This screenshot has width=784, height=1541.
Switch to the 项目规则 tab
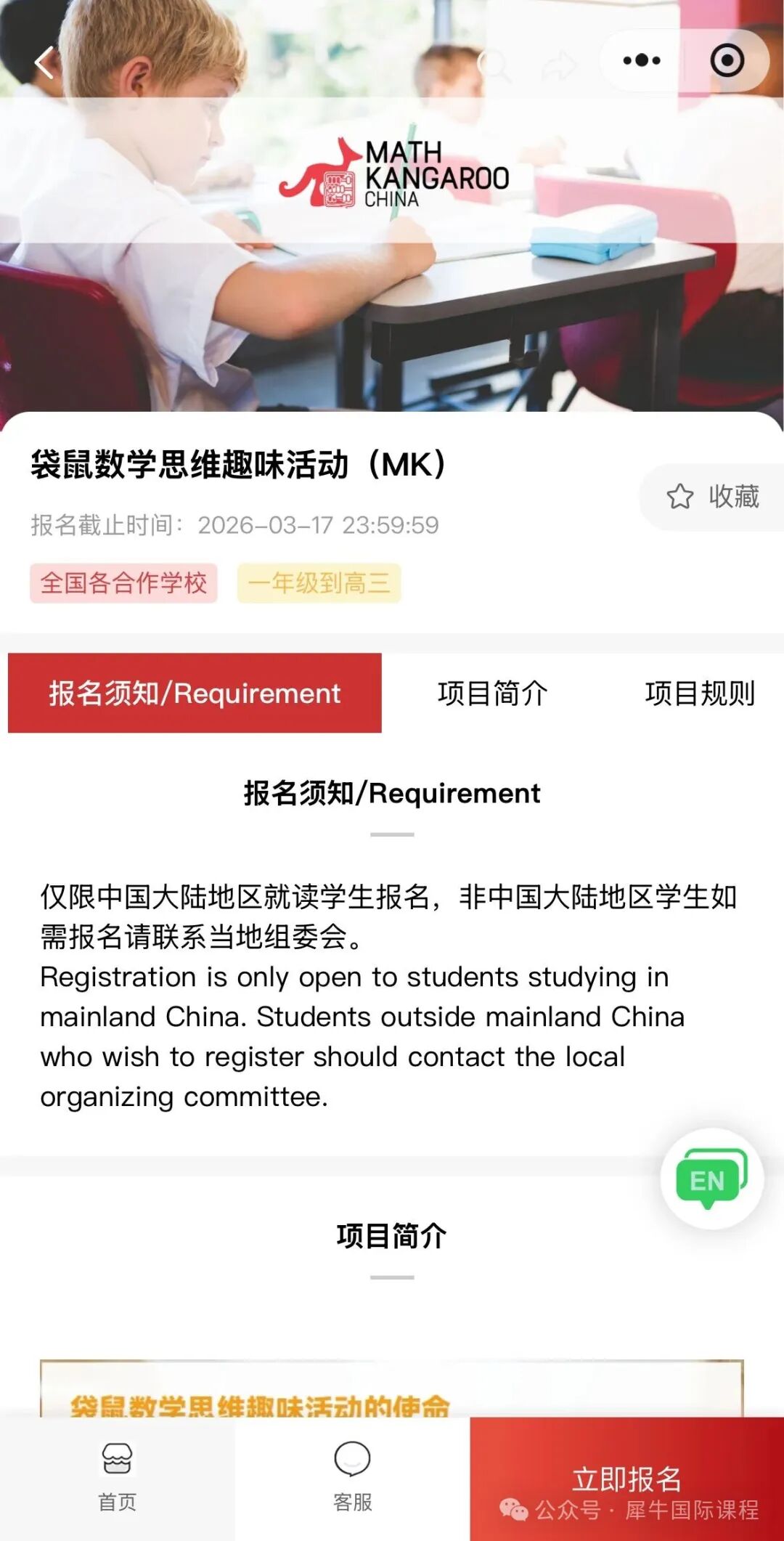click(699, 693)
